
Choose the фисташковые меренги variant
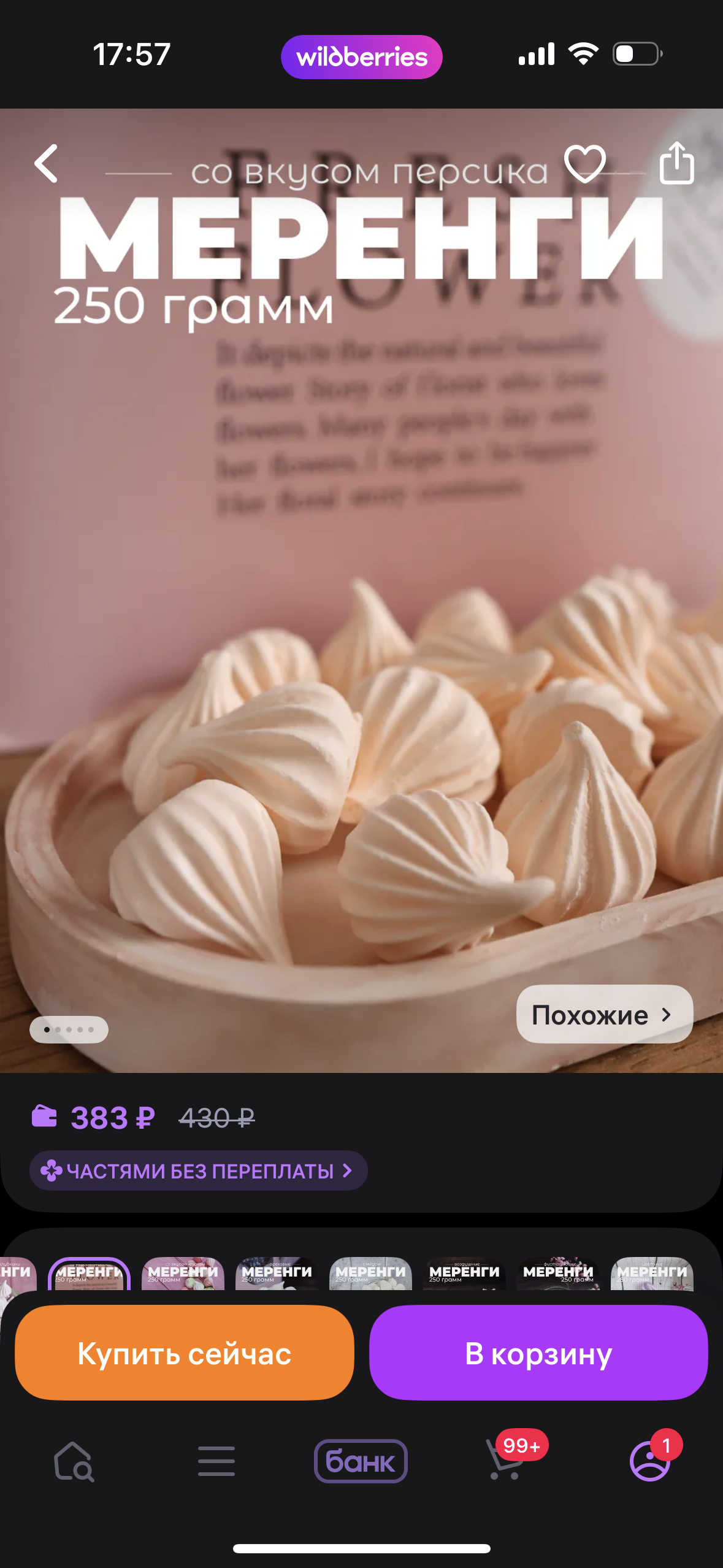click(558, 1274)
